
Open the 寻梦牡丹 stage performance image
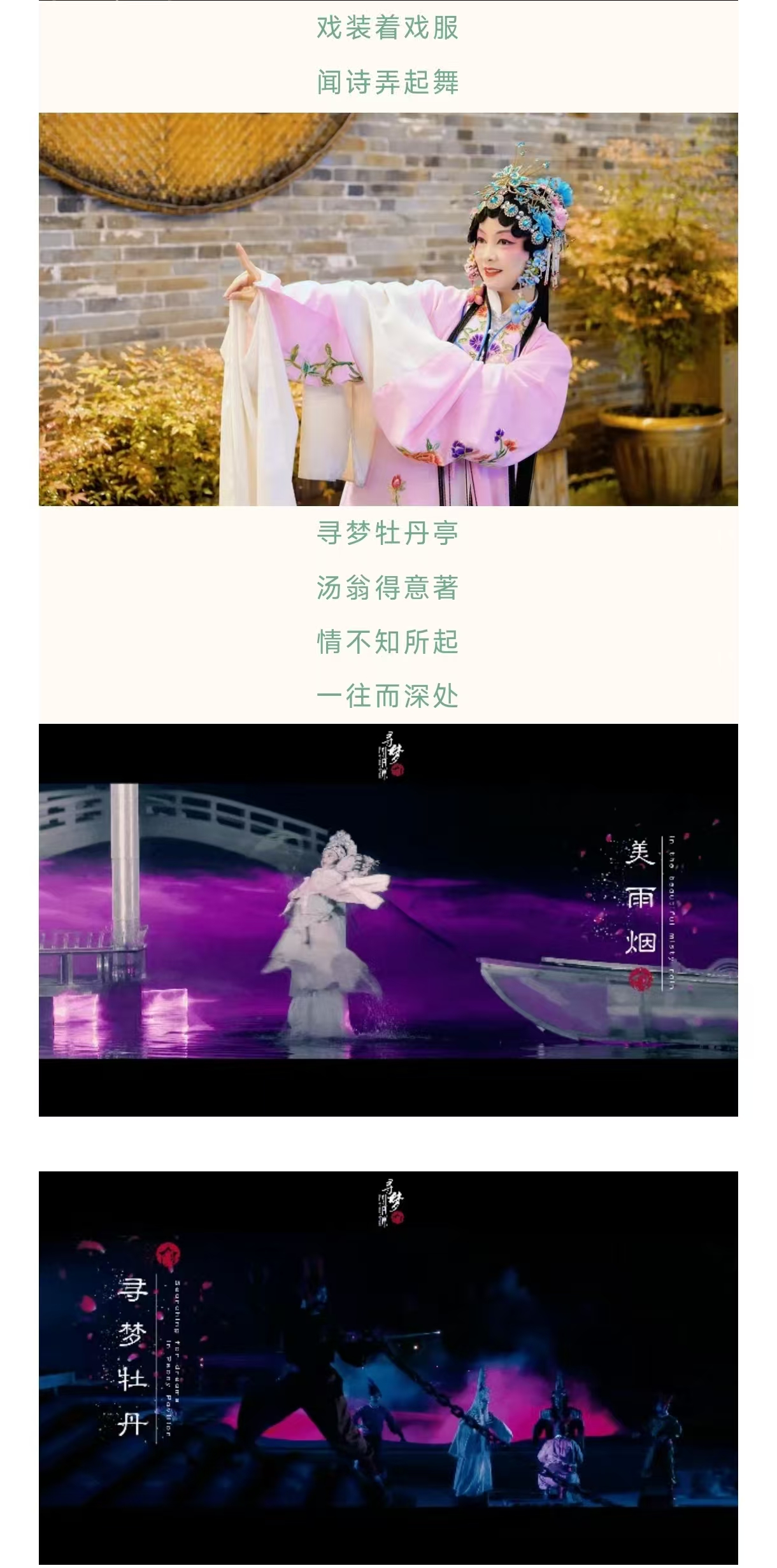tap(388, 1369)
